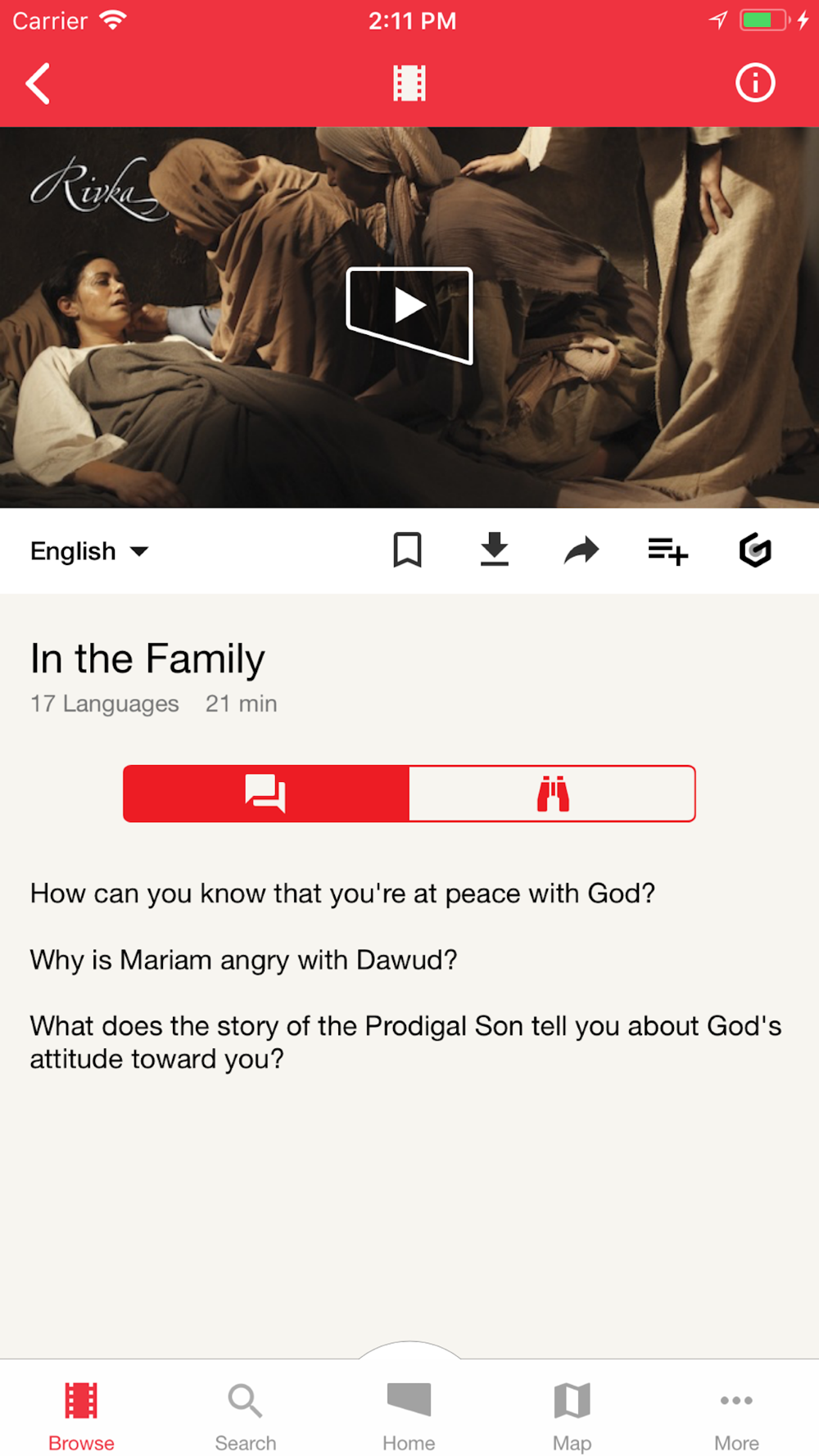819x1456 pixels.
Task: Switch to the binoculars segment
Action: point(553,794)
